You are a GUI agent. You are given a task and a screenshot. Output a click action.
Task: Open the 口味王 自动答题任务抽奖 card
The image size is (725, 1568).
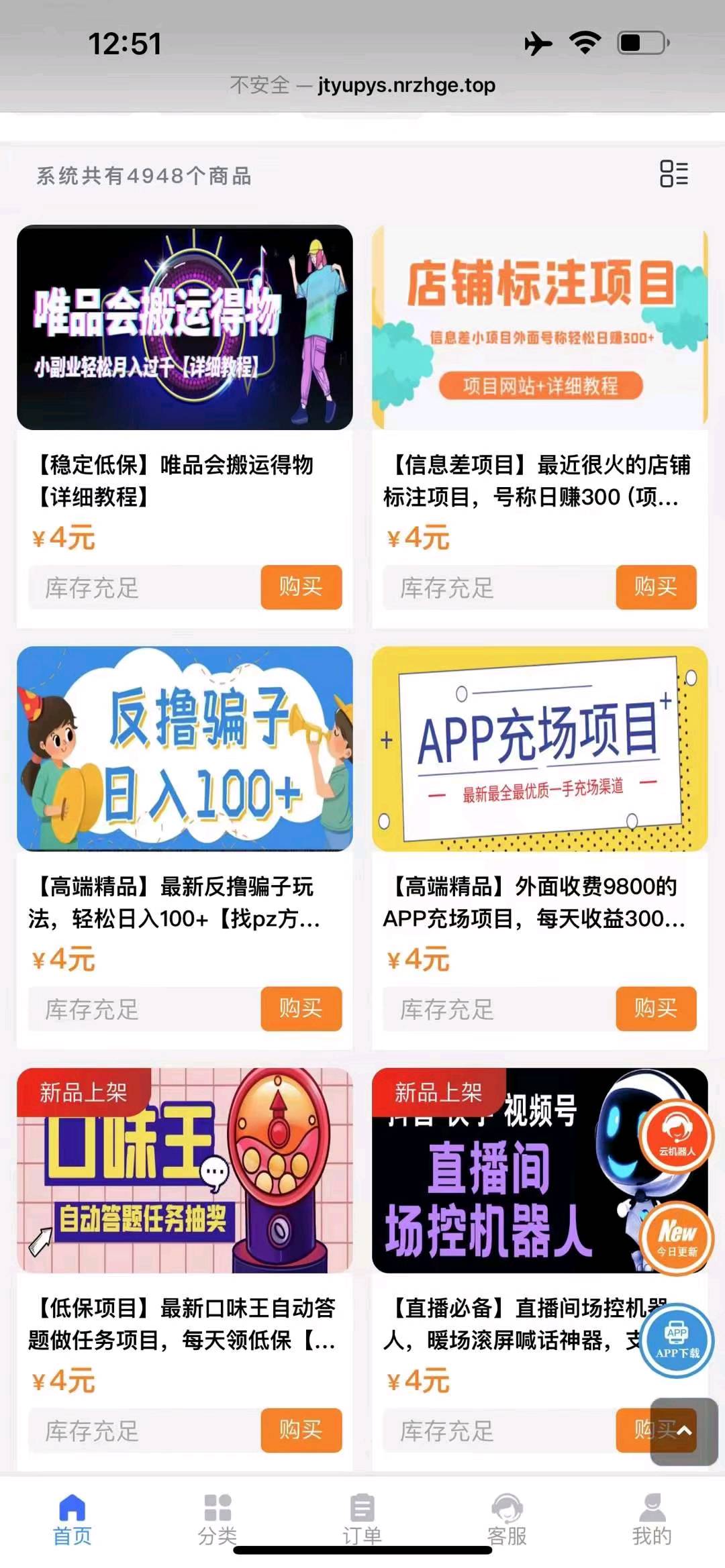point(185,1170)
